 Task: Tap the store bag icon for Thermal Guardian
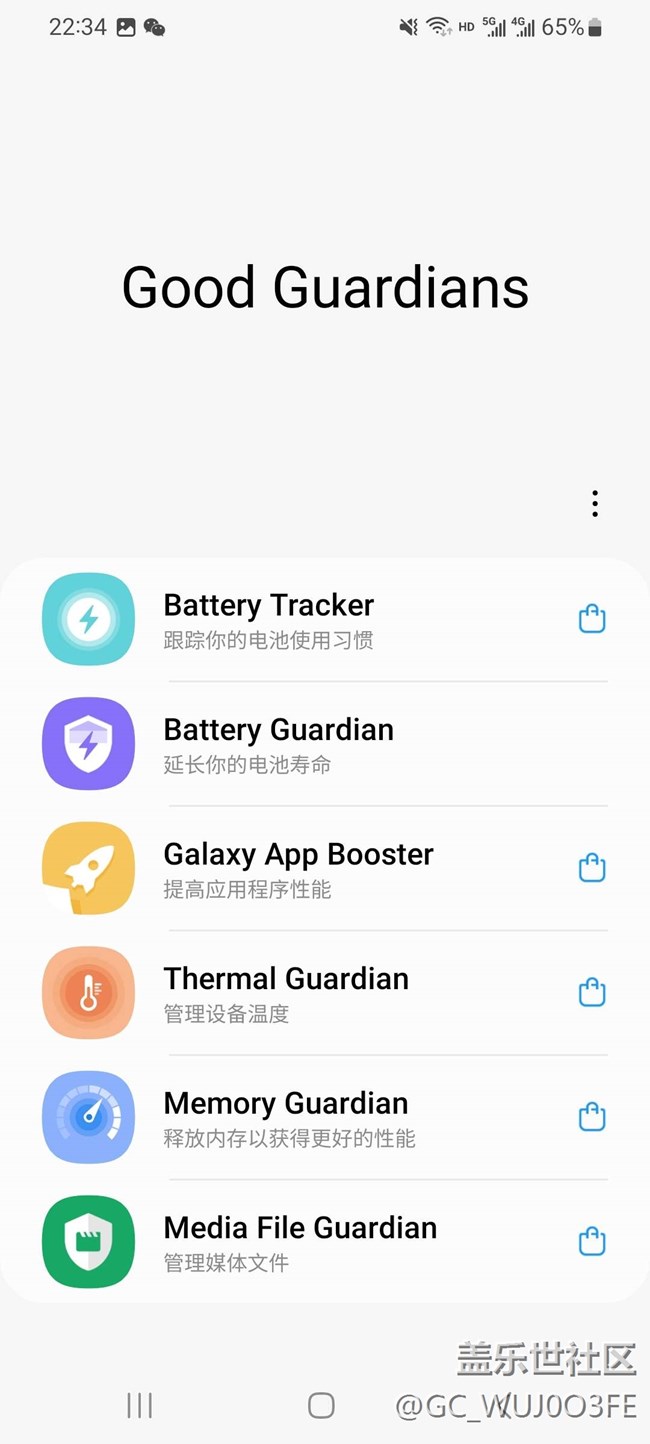(x=592, y=993)
